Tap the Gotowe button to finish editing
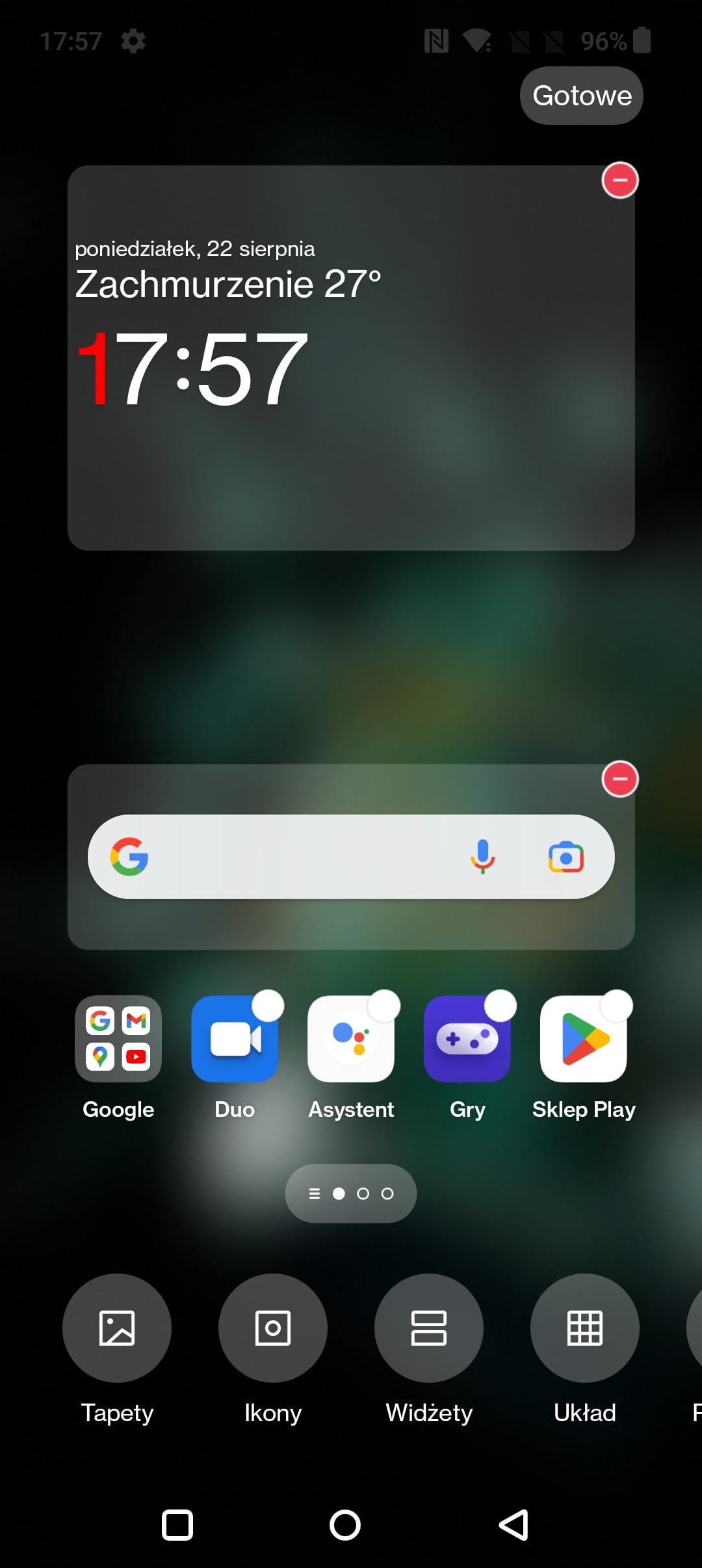The height and width of the screenshot is (1568, 702). click(x=581, y=96)
